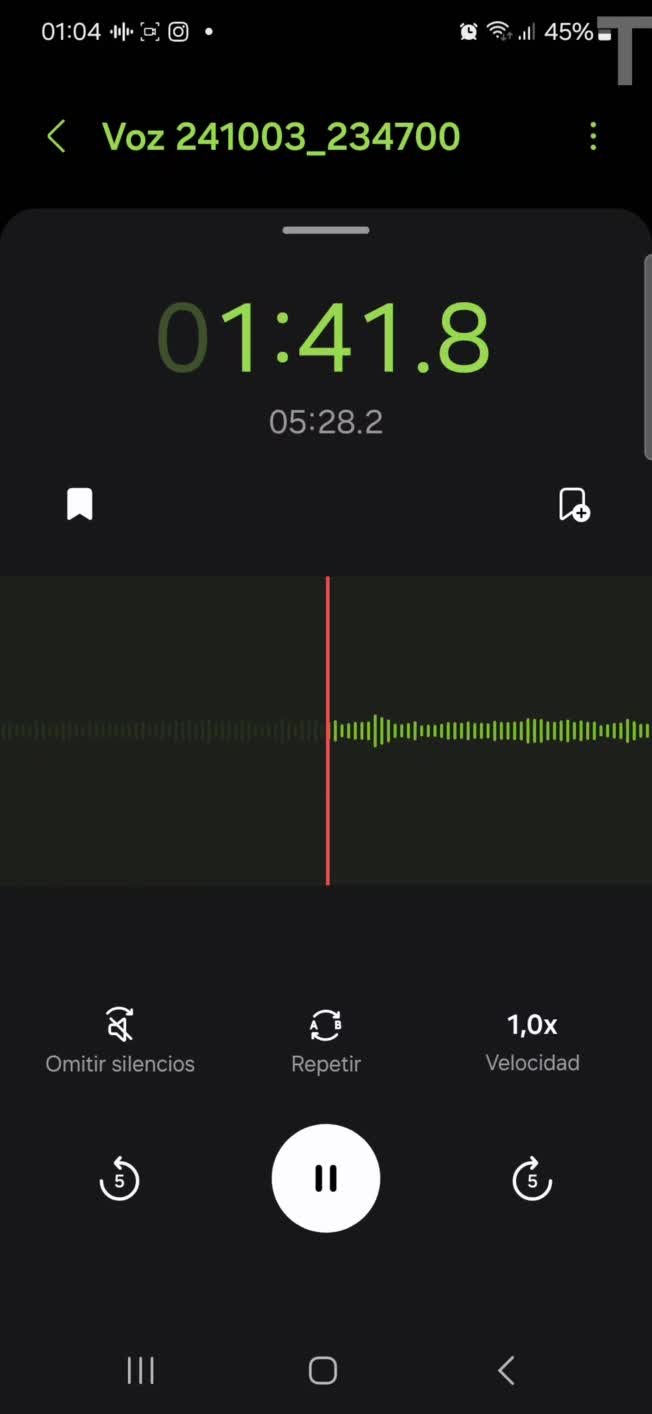Skip forward 5 seconds

pyautogui.click(x=532, y=1178)
